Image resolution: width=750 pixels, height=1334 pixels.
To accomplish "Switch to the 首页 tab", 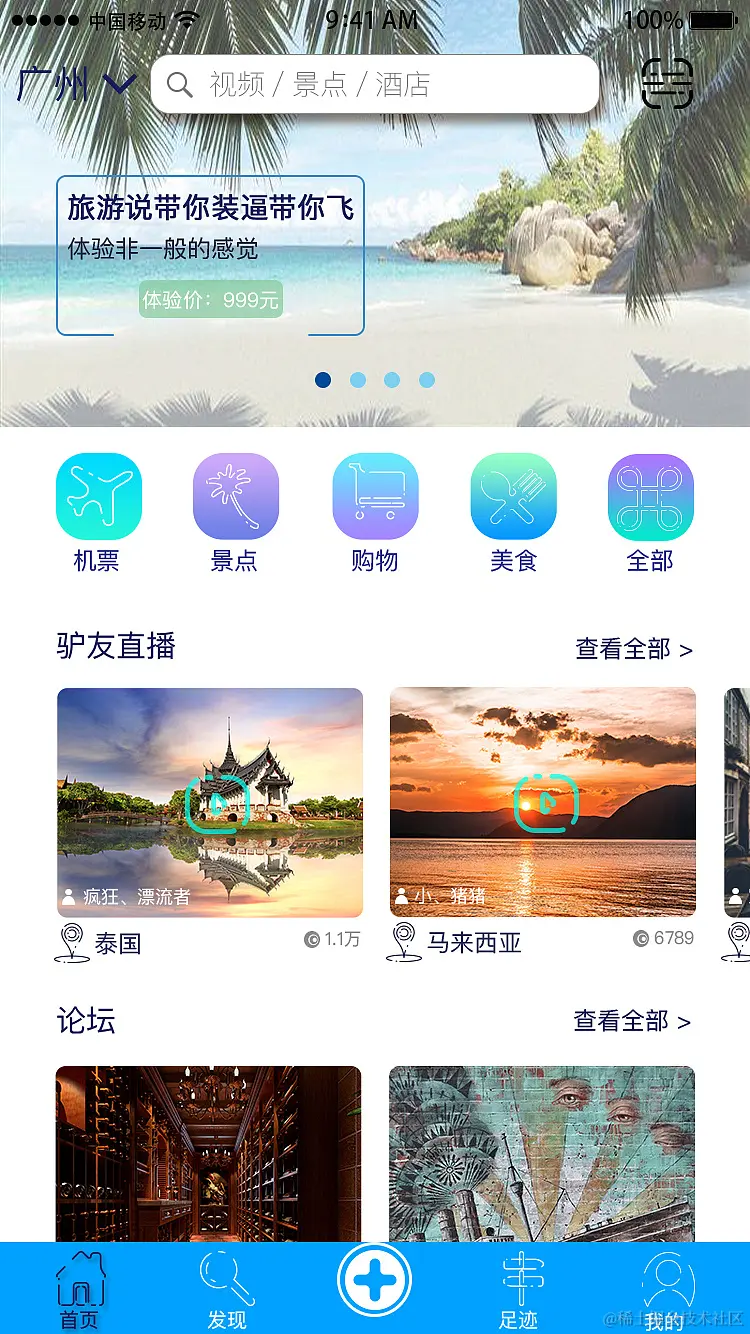I will [x=79, y=1280].
